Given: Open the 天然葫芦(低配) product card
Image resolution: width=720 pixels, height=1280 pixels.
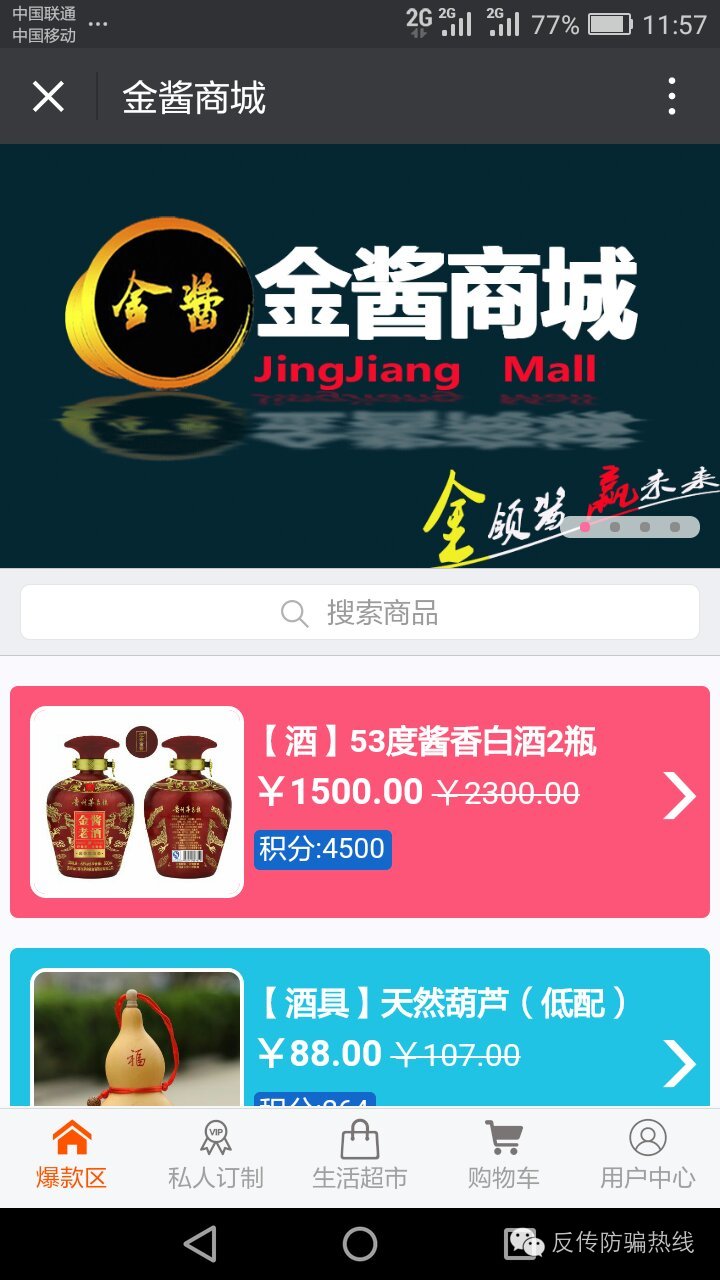Looking at the screenshot, I should pos(360,1030).
